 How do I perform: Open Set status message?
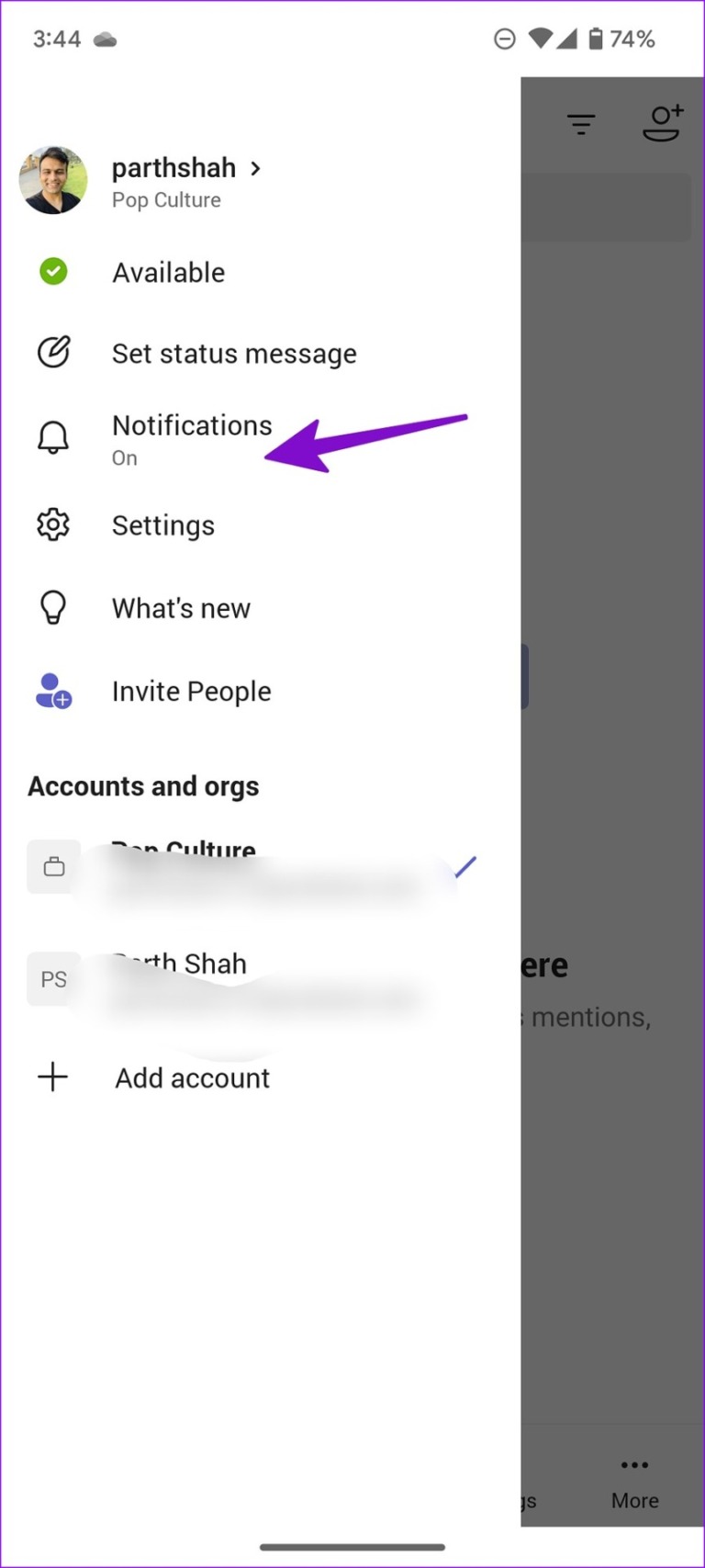[234, 353]
